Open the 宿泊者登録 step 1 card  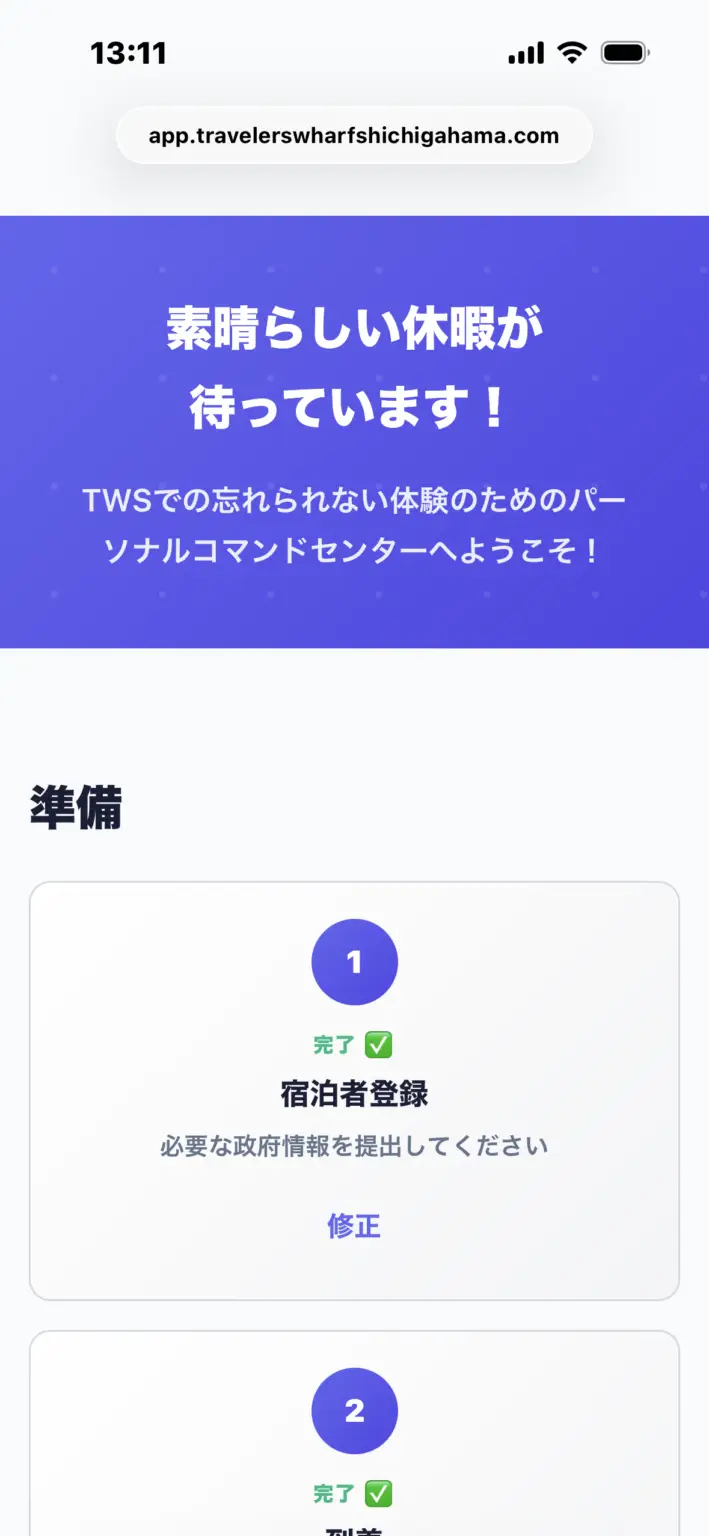click(354, 1093)
